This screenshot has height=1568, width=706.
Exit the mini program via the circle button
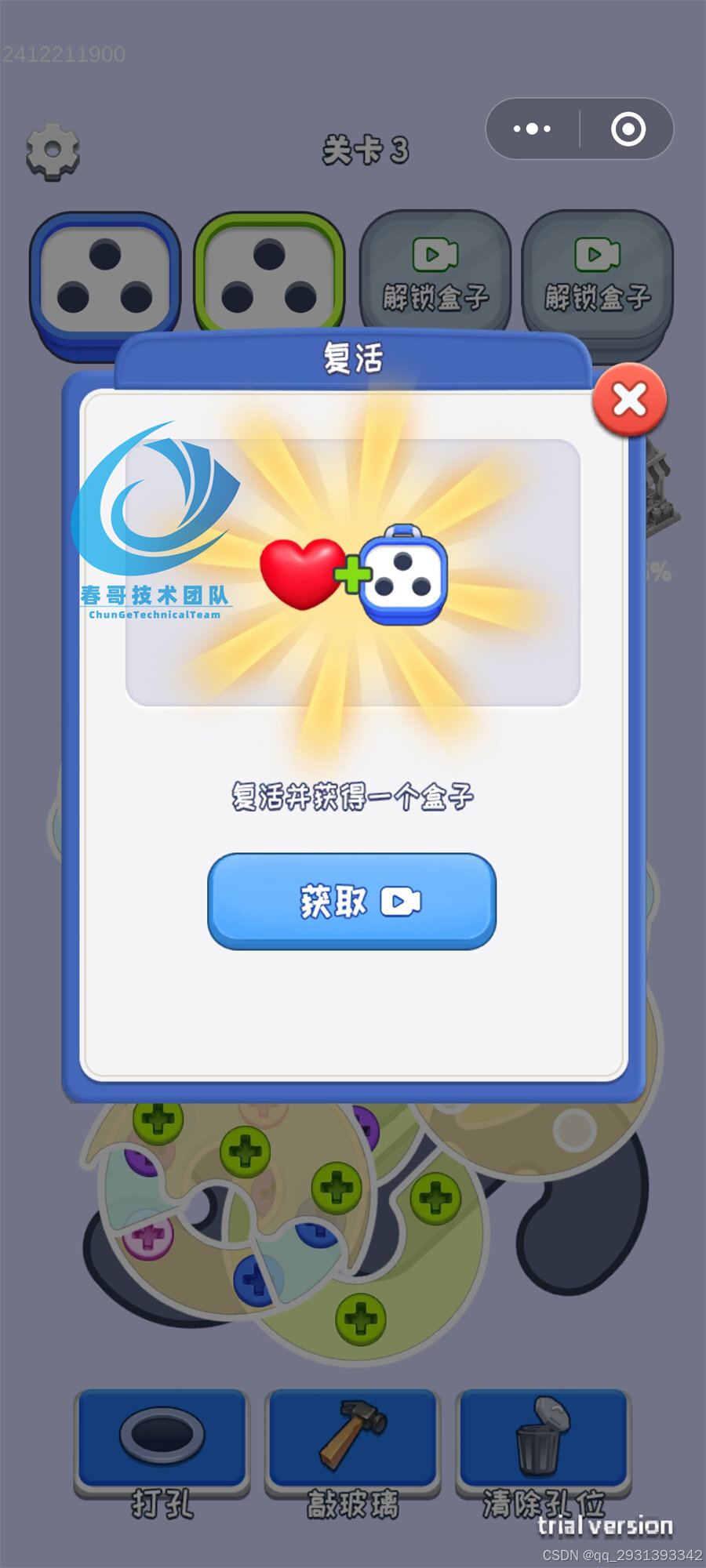point(628,129)
